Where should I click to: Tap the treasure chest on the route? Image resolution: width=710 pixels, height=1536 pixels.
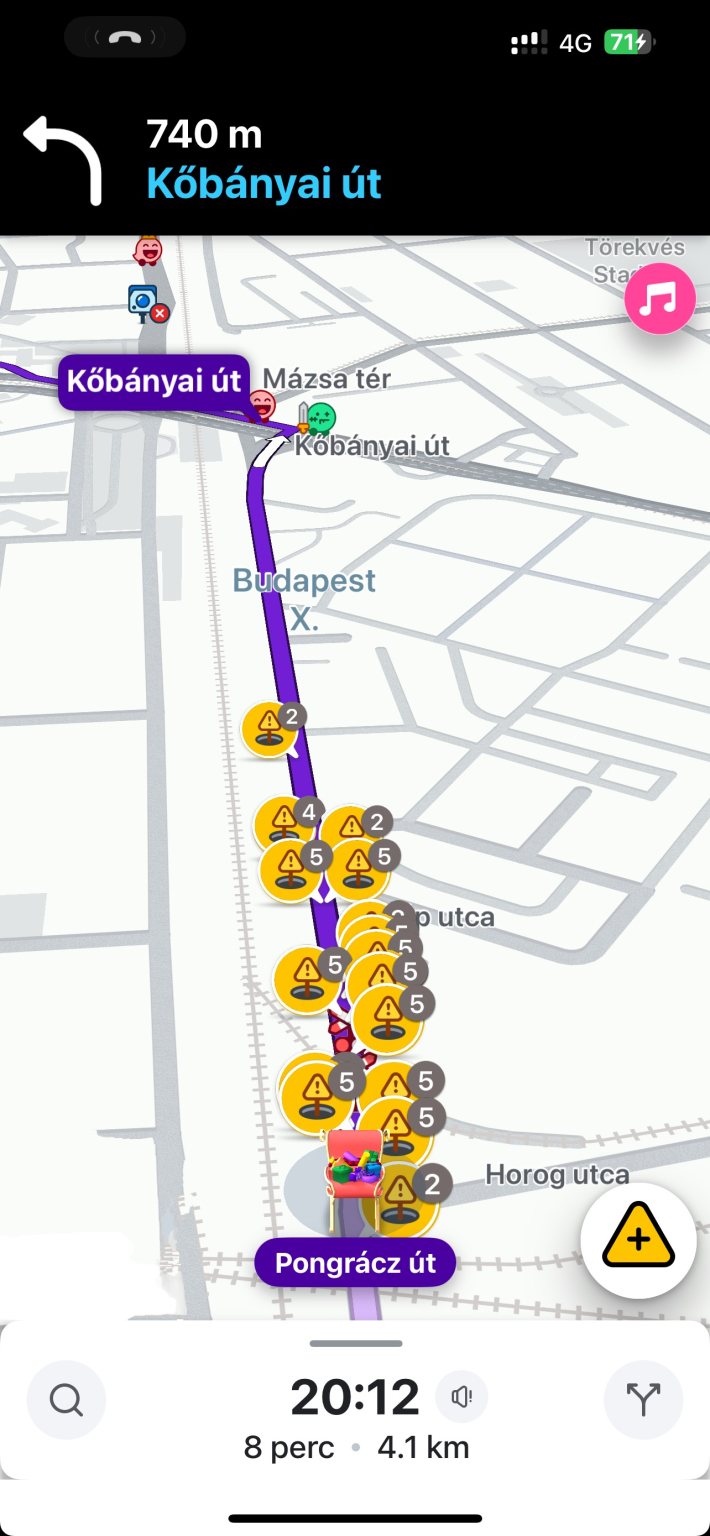[x=355, y=1166]
